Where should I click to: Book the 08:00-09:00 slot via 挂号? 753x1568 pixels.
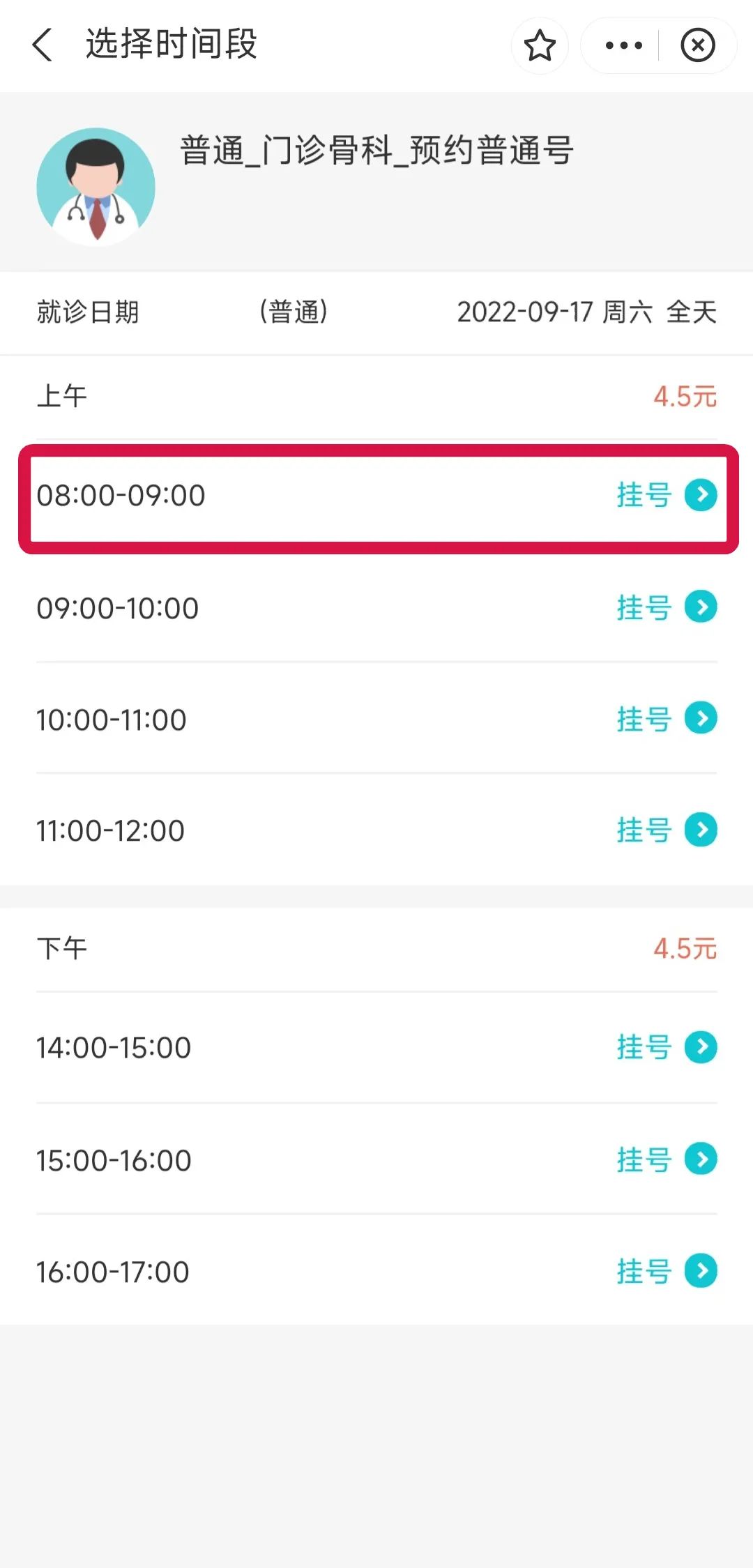667,495
